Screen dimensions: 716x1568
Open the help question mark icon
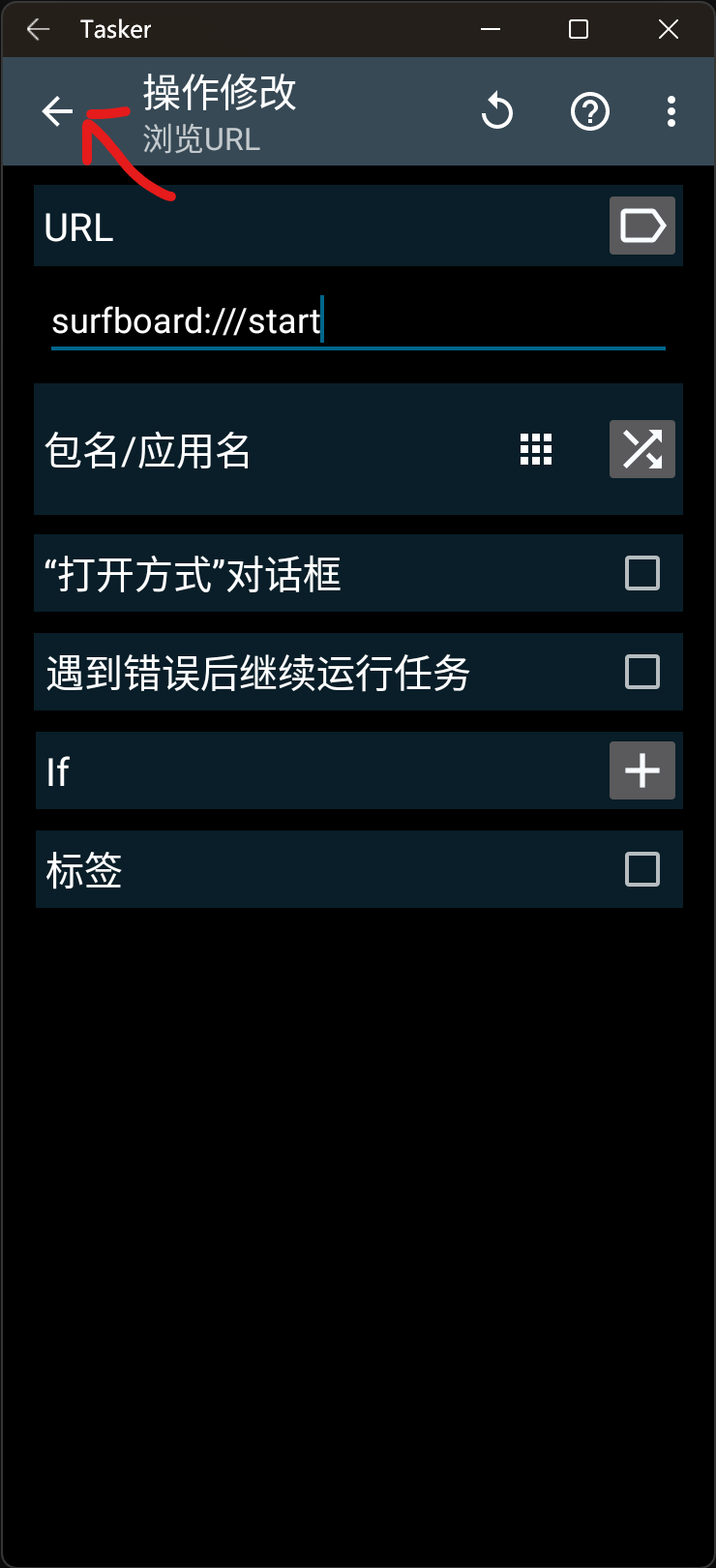point(589,112)
